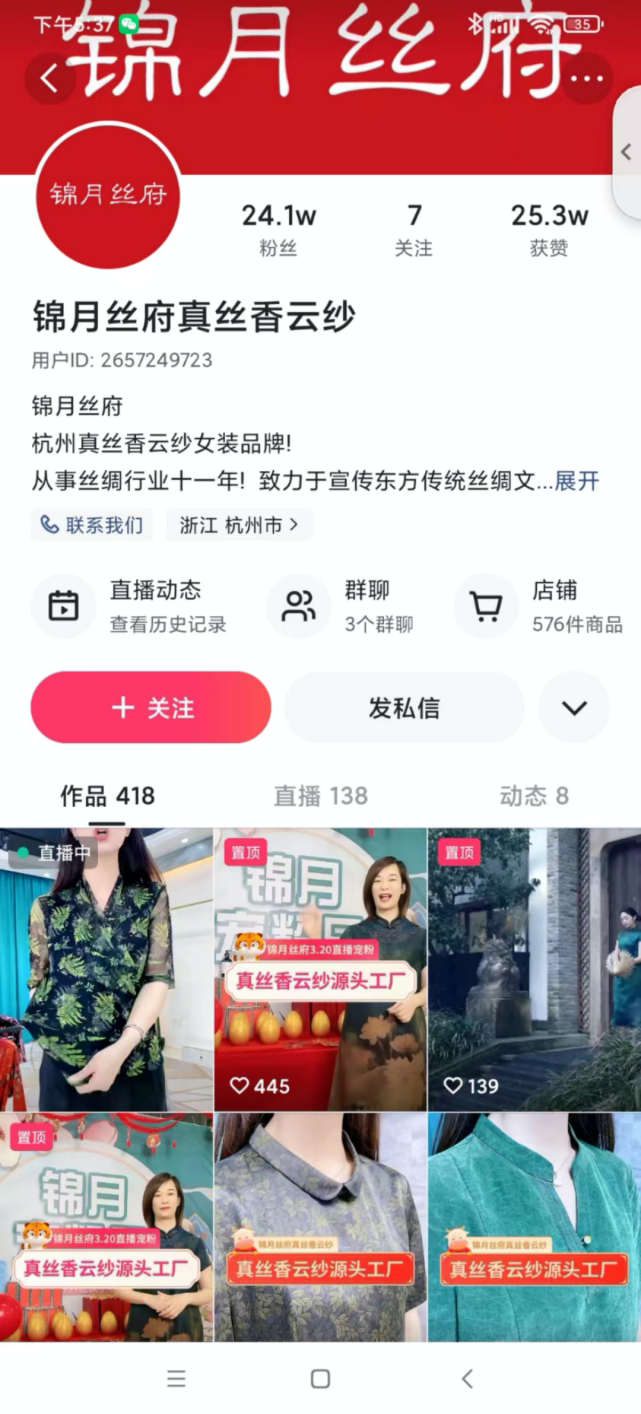Tap the system home button

click(320, 1379)
